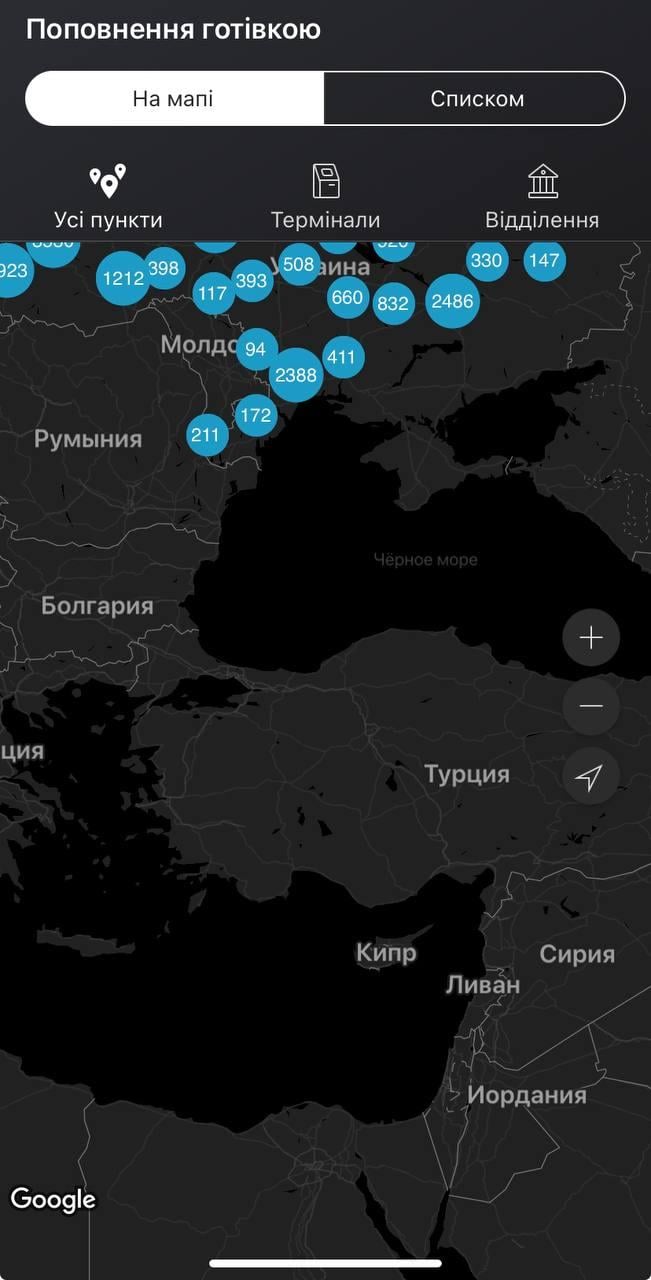
Task: Switch to the Списком view
Action: pos(476,99)
